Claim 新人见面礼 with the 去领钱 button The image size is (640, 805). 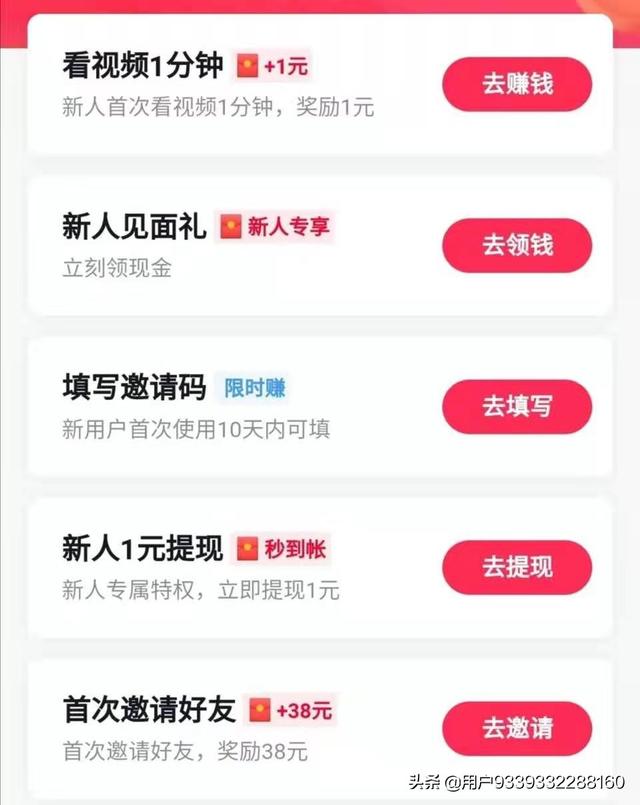pyautogui.click(x=517, y=245)
